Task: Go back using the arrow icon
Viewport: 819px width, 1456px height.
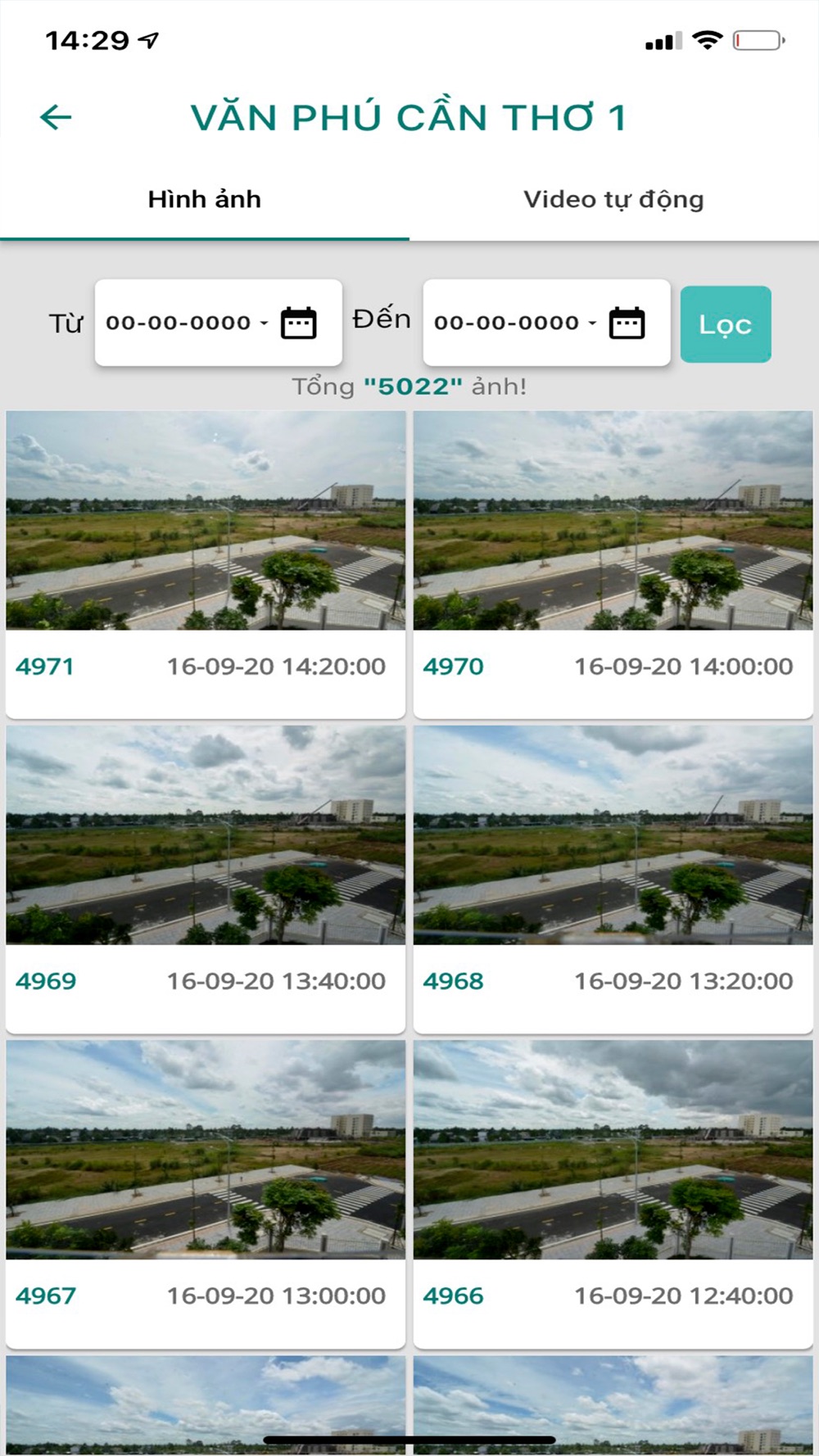Action: (56, 117)
